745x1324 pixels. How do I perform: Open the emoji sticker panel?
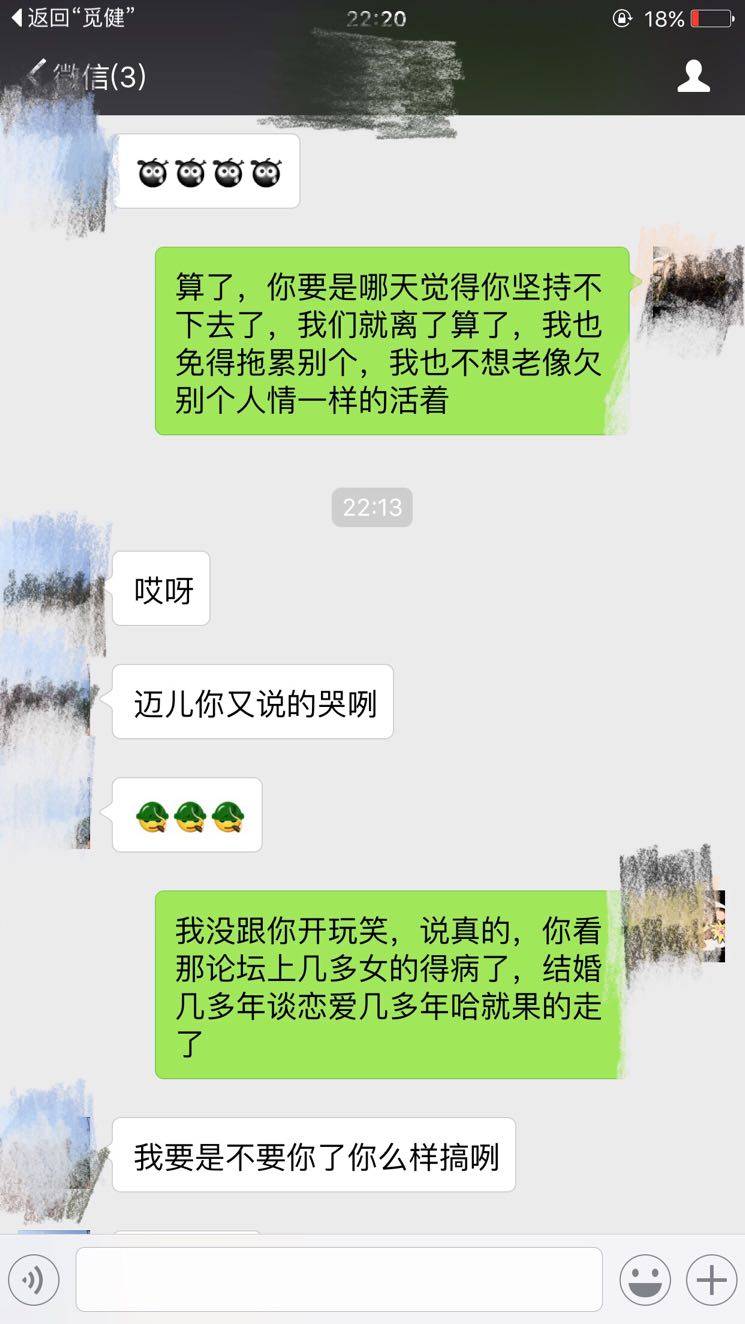click(644, 1279)
